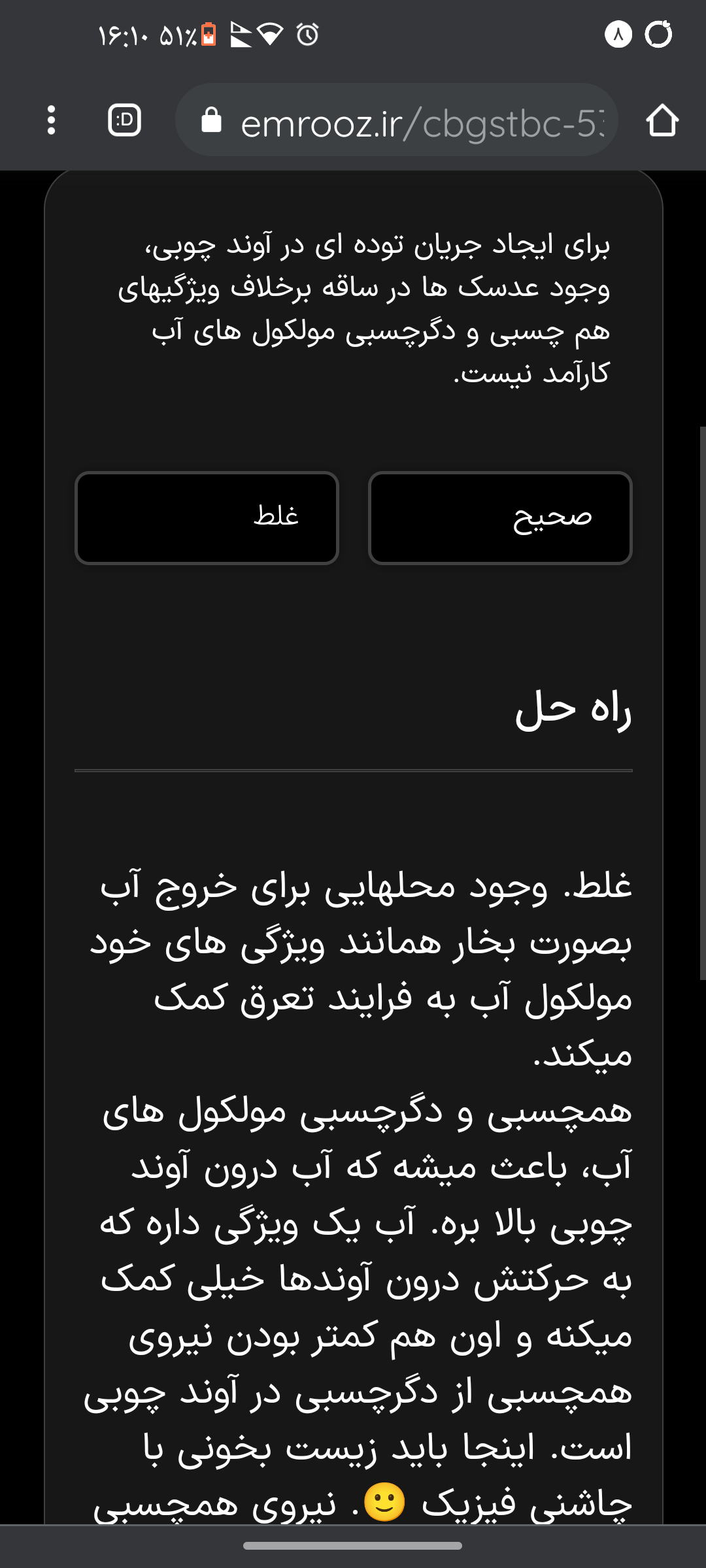Screen dimensions: 706x1568
Task: Choose the غلط answer
Action: point(207,517)
